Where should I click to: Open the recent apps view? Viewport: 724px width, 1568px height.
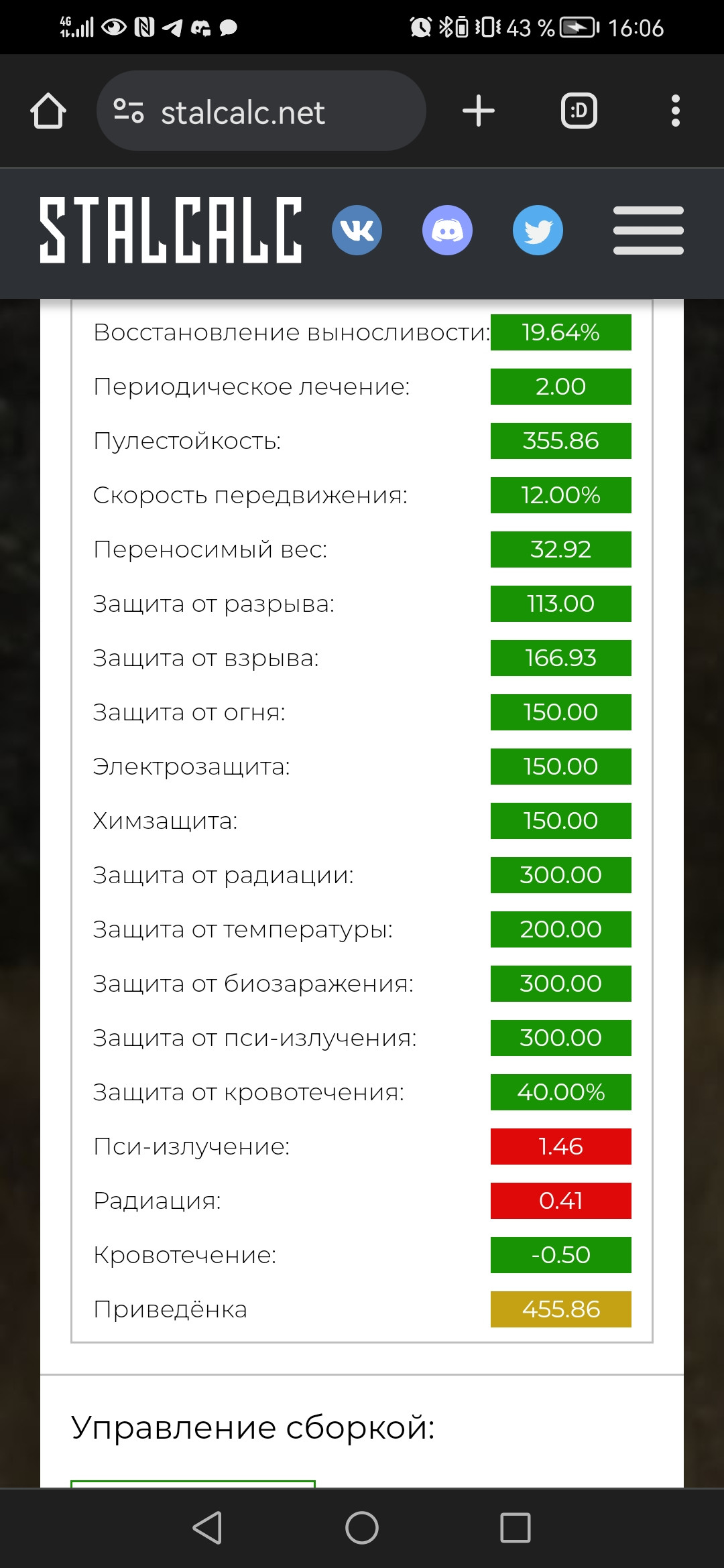(x=516, y=1528)
